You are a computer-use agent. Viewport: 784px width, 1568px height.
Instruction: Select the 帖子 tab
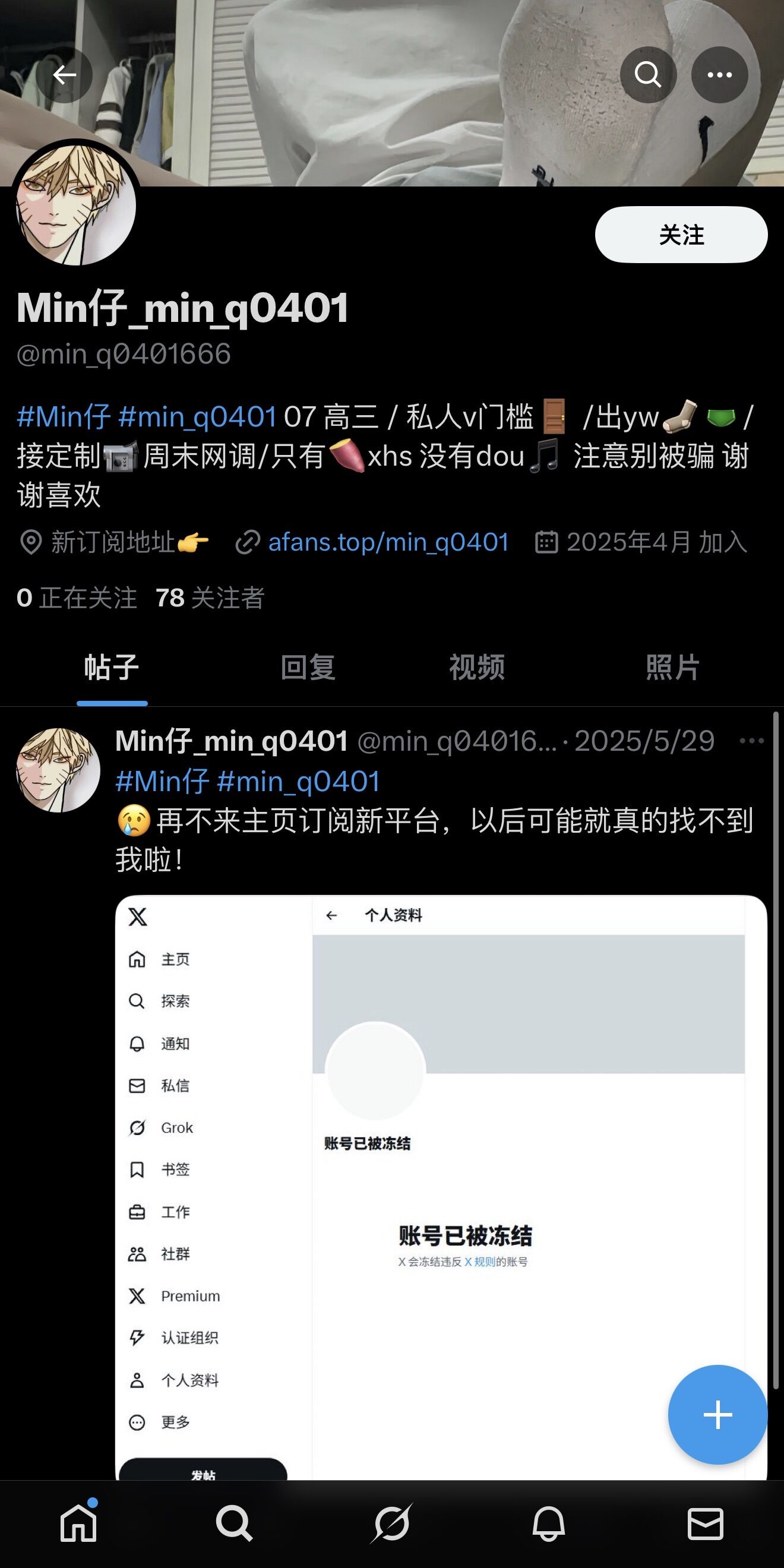click(x=112, y=667)
